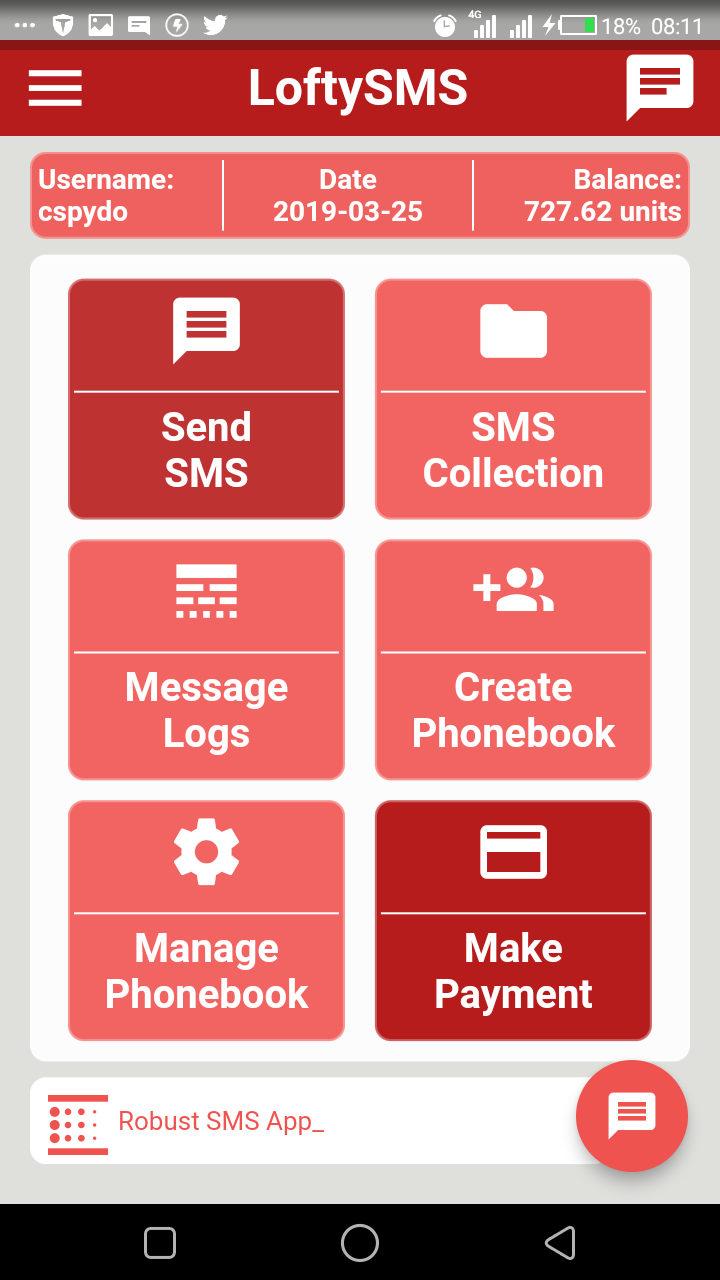This screenshot has height=1280, width=720.
Task: Select Create Phonebook
Action: (x=513, y=660)
